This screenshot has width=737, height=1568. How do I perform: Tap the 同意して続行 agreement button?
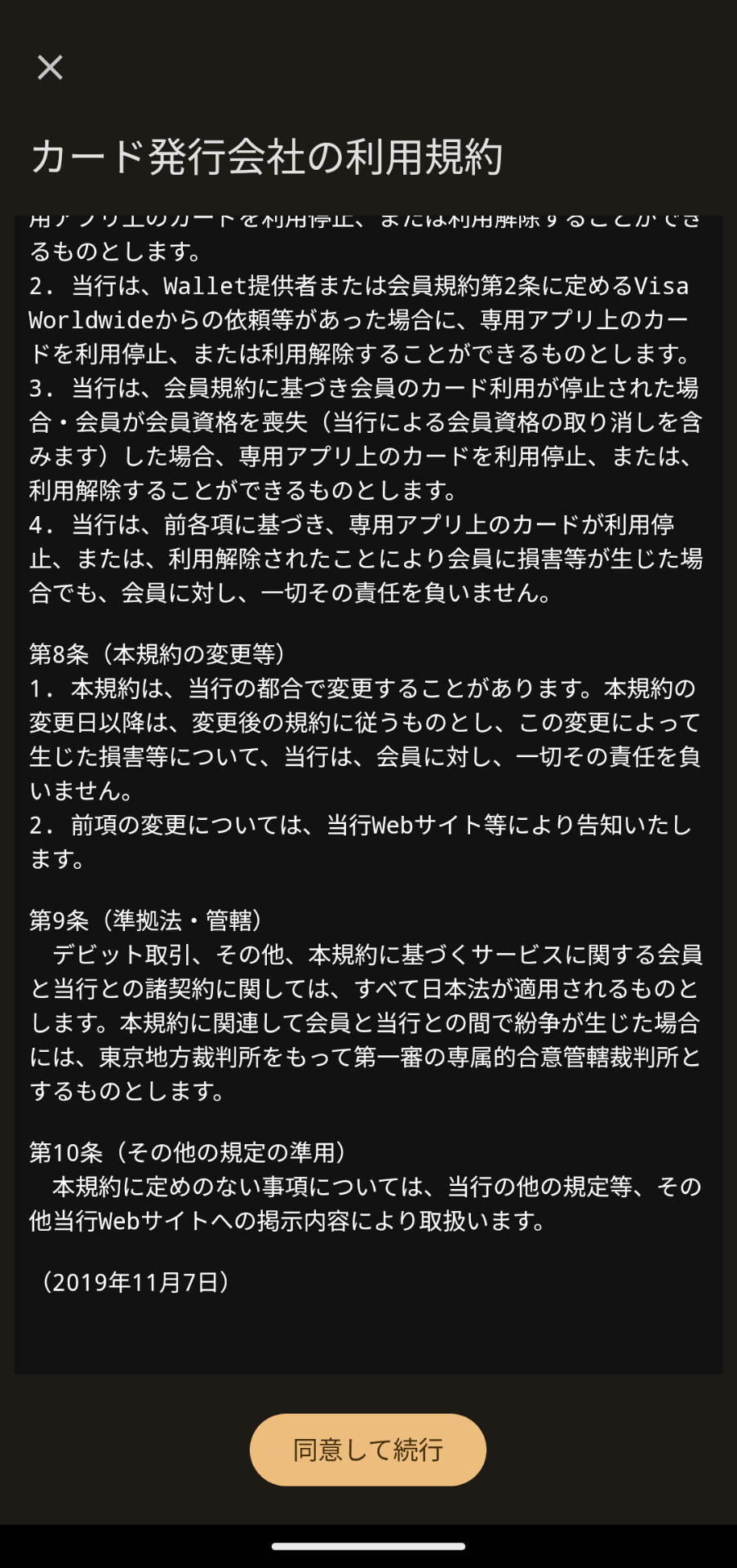click(x=368, y=1449)
